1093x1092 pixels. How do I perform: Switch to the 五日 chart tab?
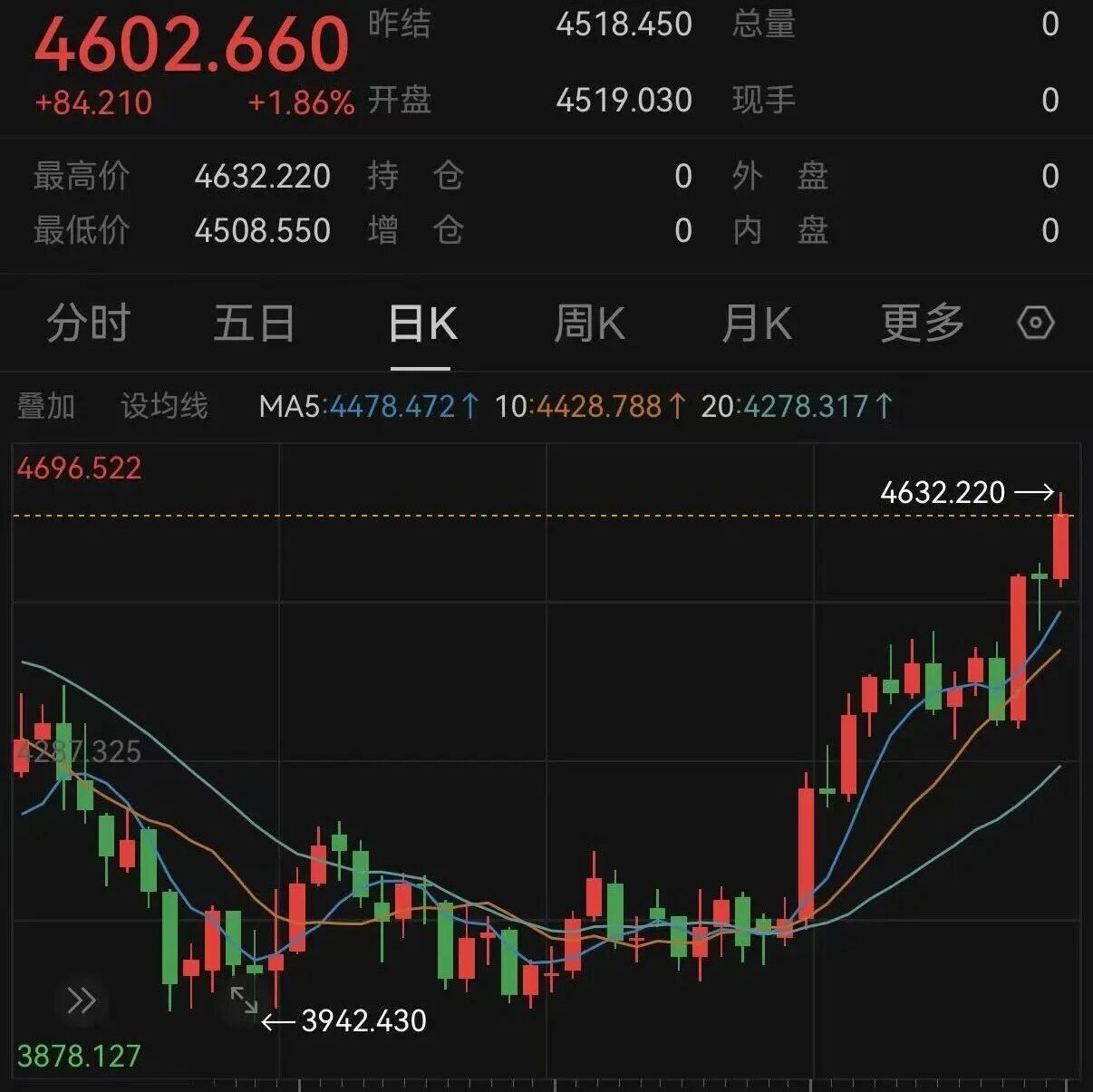pyautogui.click(x=254, y=324)
